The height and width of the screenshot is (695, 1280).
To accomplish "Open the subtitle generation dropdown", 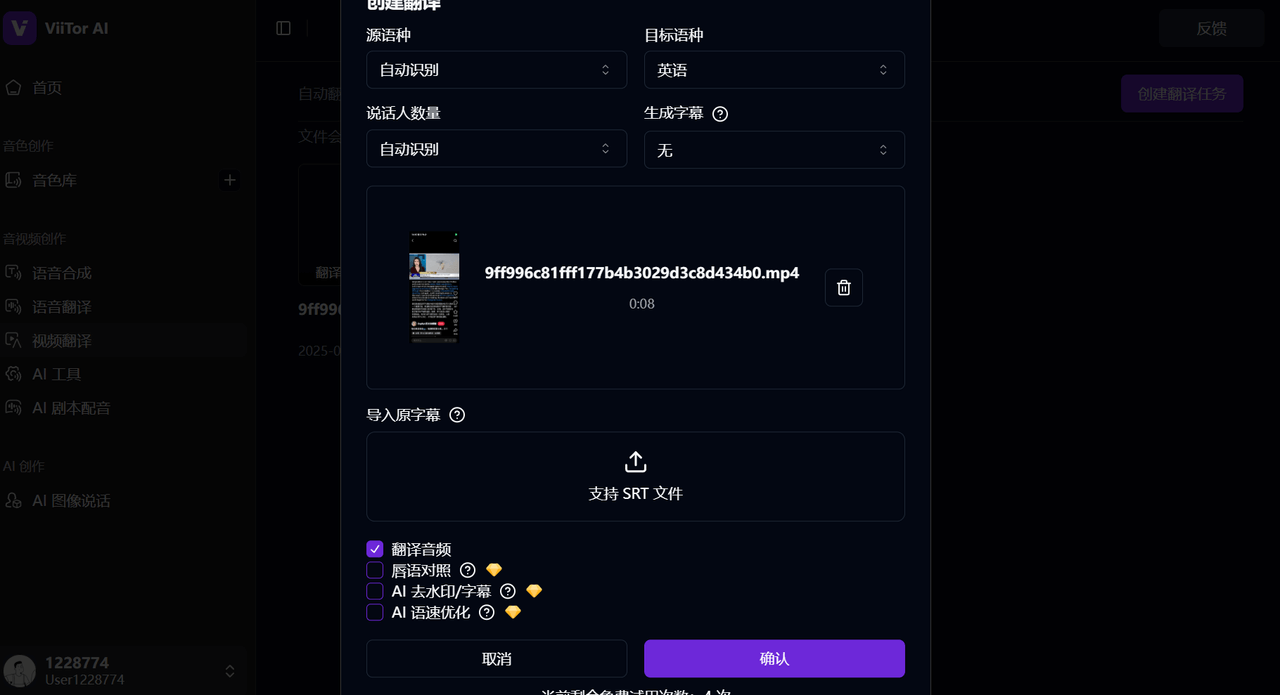I will 774,150.
